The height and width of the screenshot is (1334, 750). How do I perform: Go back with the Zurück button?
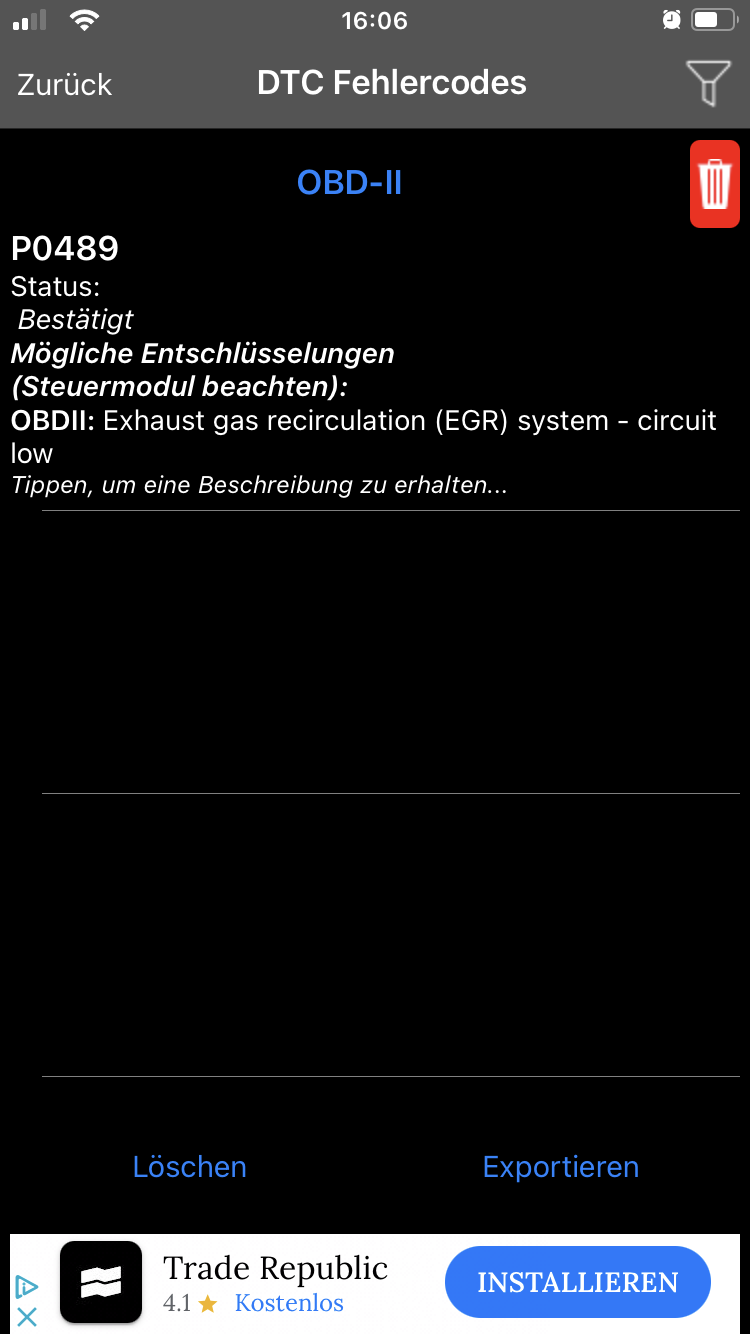[64, 84]
